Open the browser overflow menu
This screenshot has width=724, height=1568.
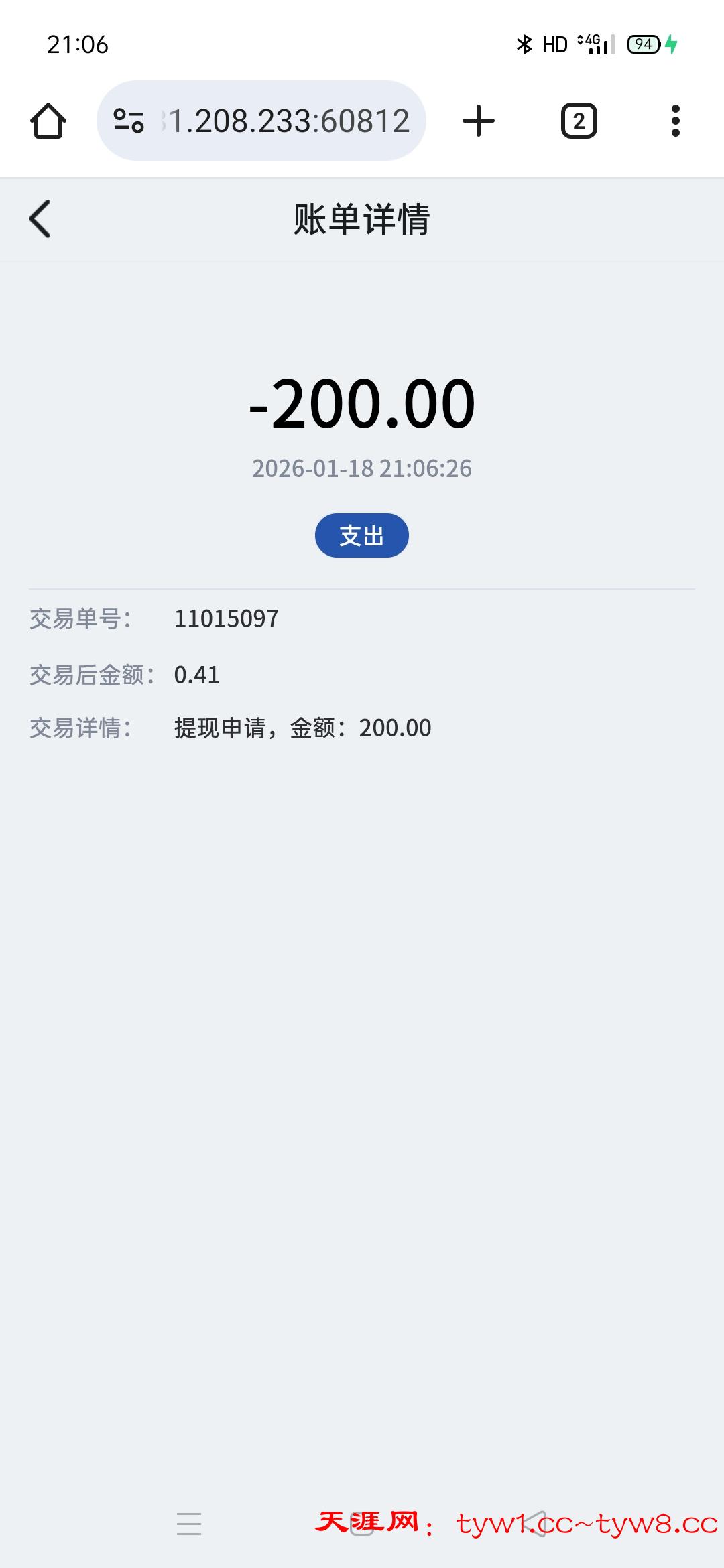[675, 121]
